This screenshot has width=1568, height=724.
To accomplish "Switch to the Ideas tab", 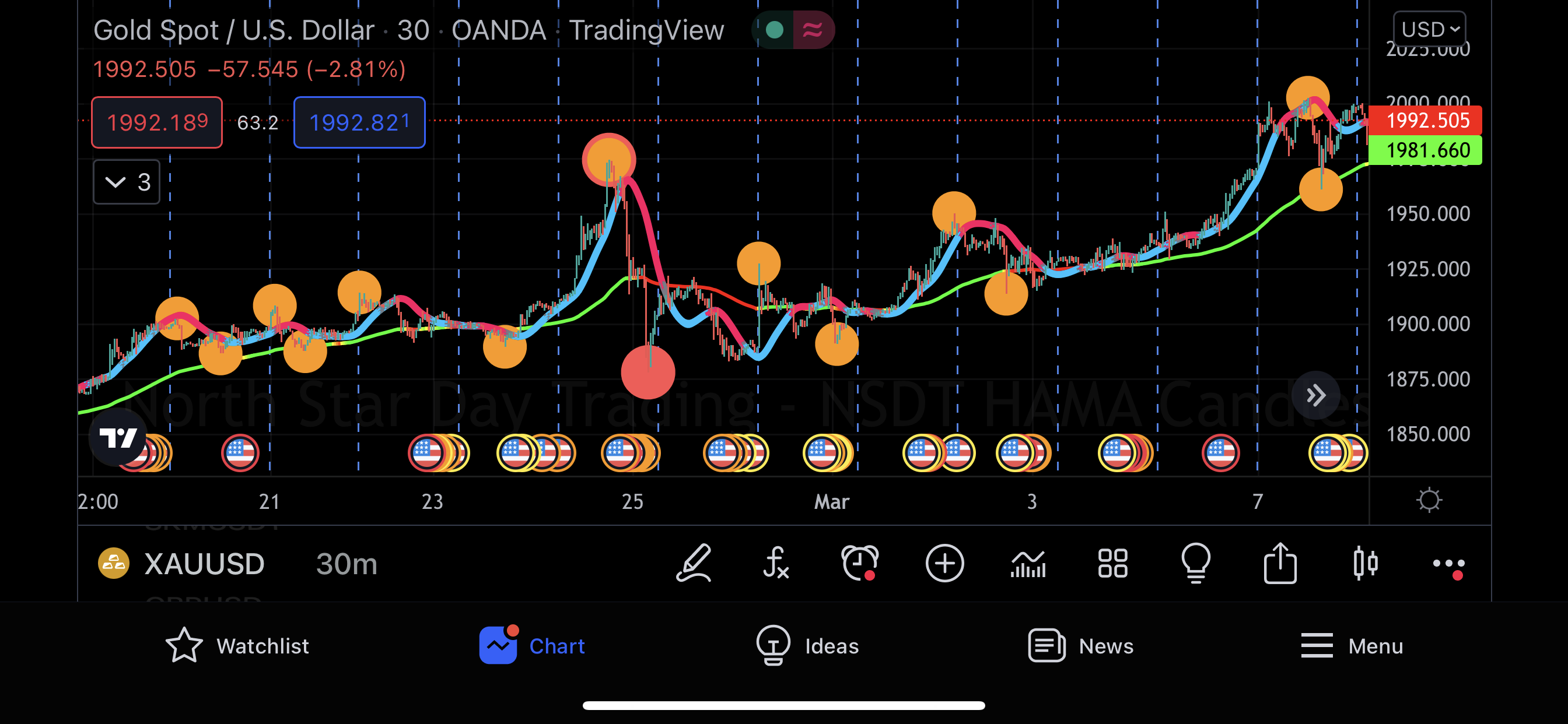I will pyautogui.click(x=807, y=645).
